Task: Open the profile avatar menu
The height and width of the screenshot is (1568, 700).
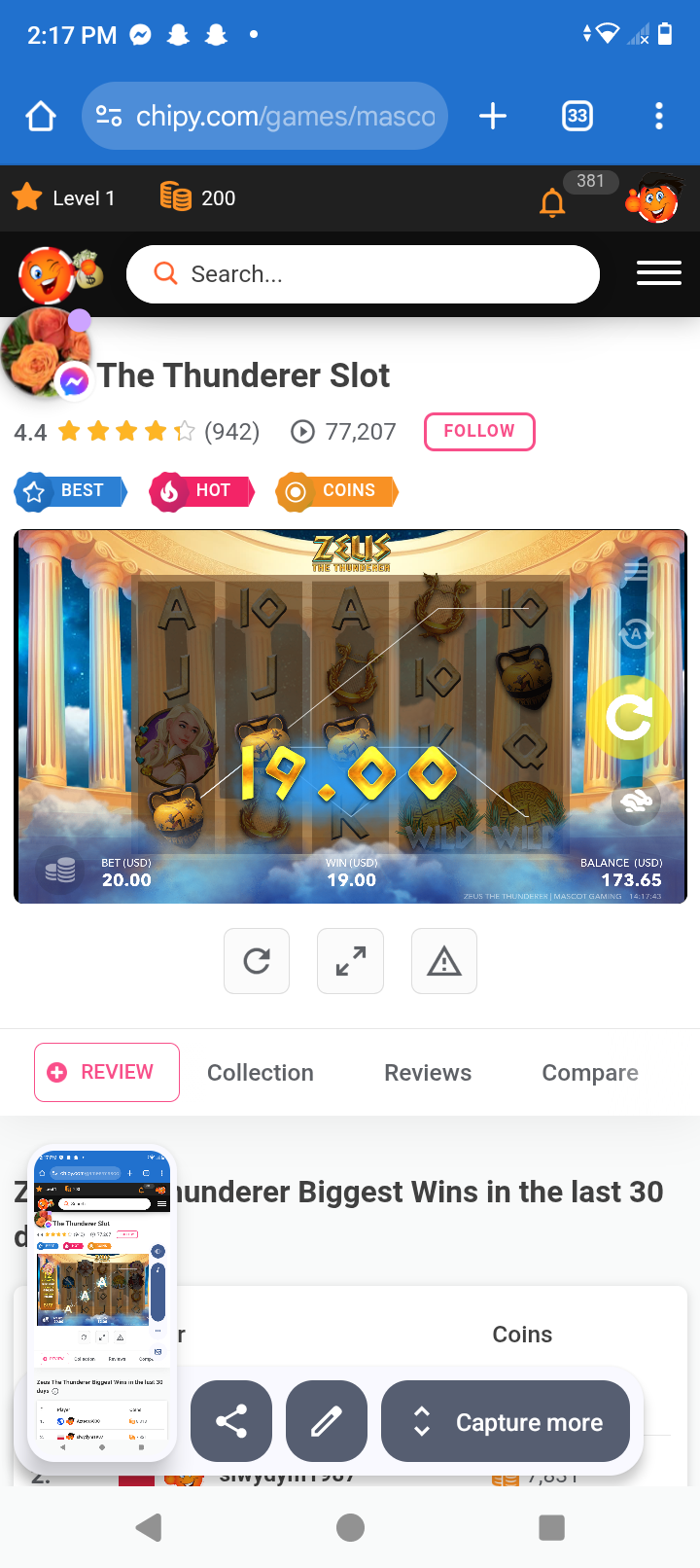Action: pyautogui.click(x=656, y=198)
